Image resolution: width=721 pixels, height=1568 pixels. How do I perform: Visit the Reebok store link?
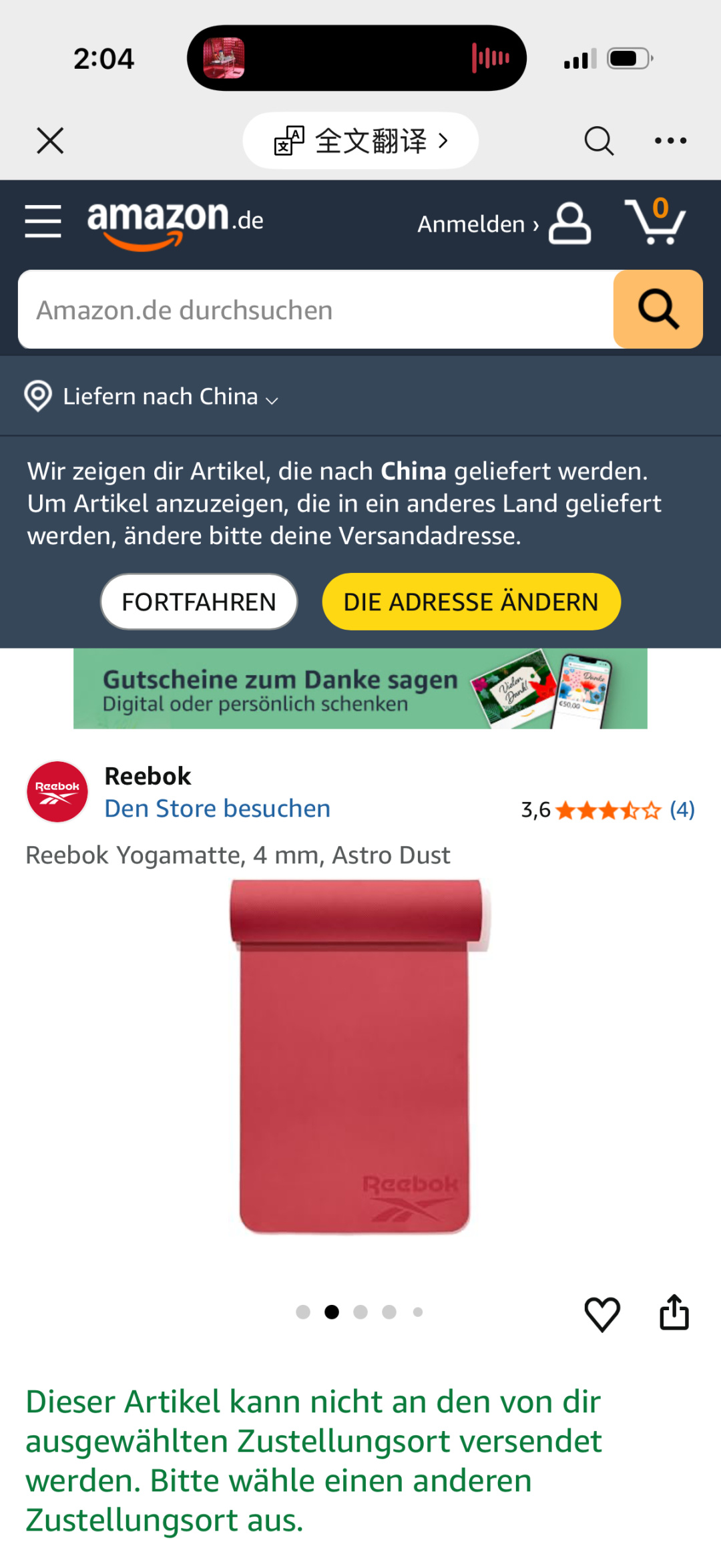pos(217,809)
